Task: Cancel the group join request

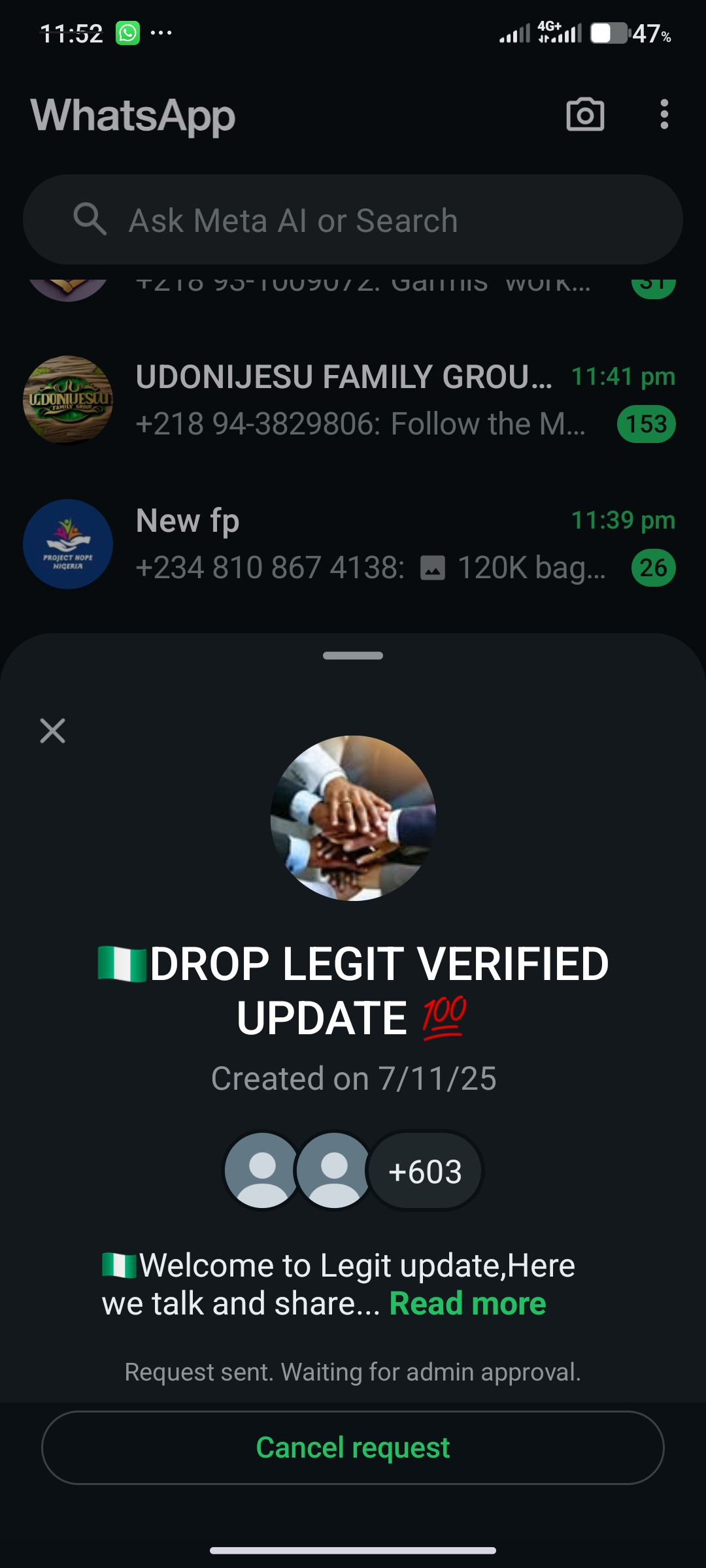Action: tap(353, 1447)
